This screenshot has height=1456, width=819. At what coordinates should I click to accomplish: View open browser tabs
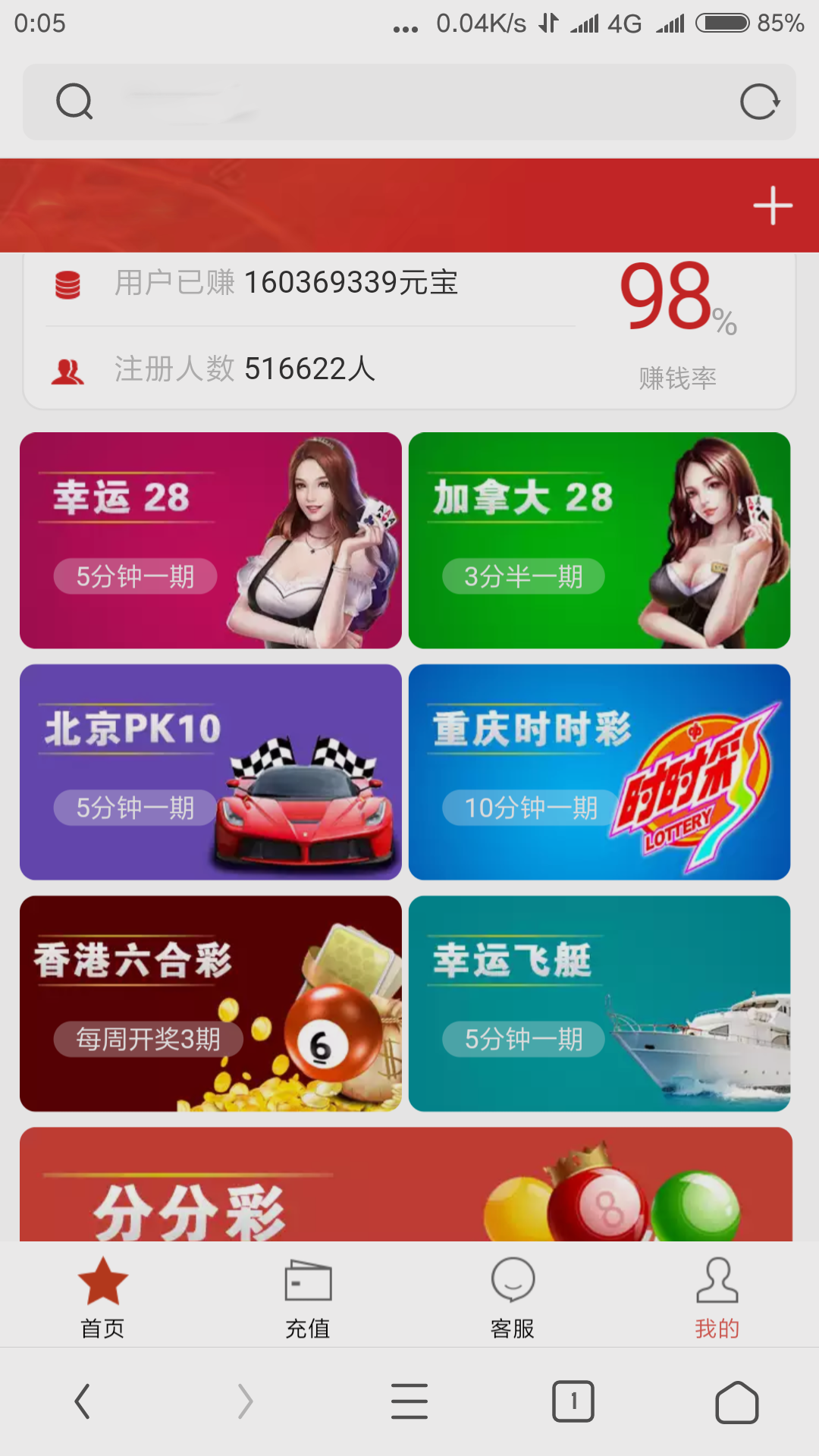(x=573, y=1401)
